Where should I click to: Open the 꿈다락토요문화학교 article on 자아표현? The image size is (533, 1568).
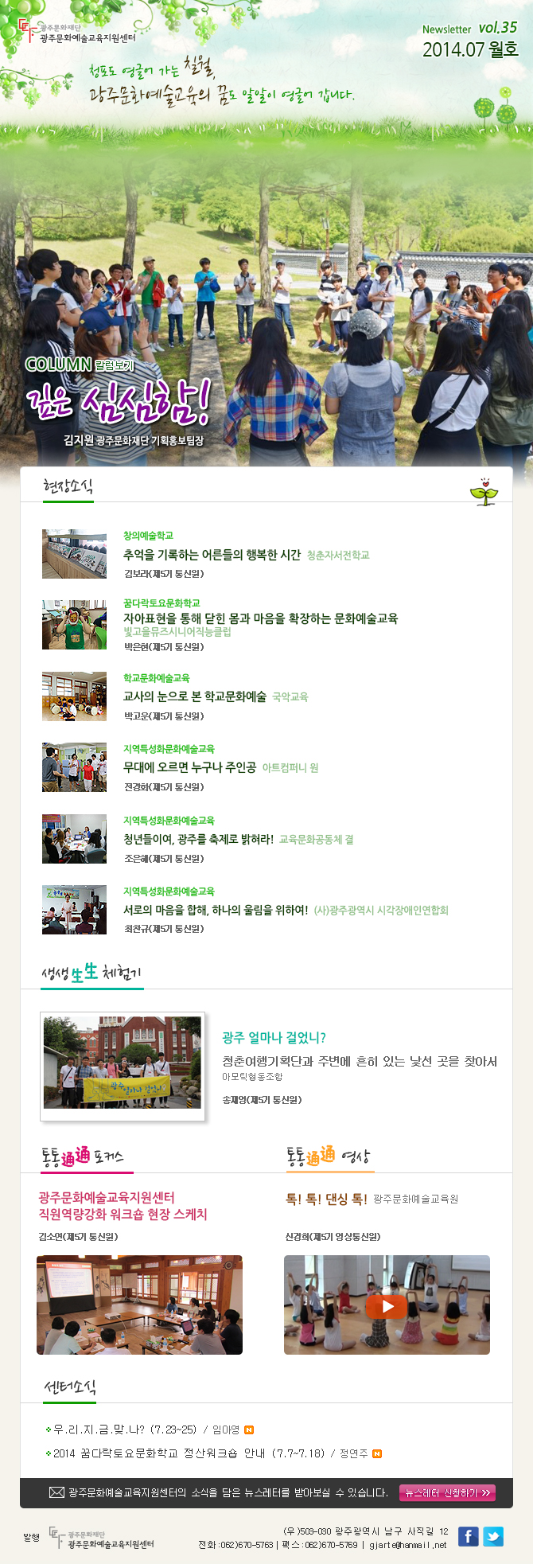[x=260, y=618]
